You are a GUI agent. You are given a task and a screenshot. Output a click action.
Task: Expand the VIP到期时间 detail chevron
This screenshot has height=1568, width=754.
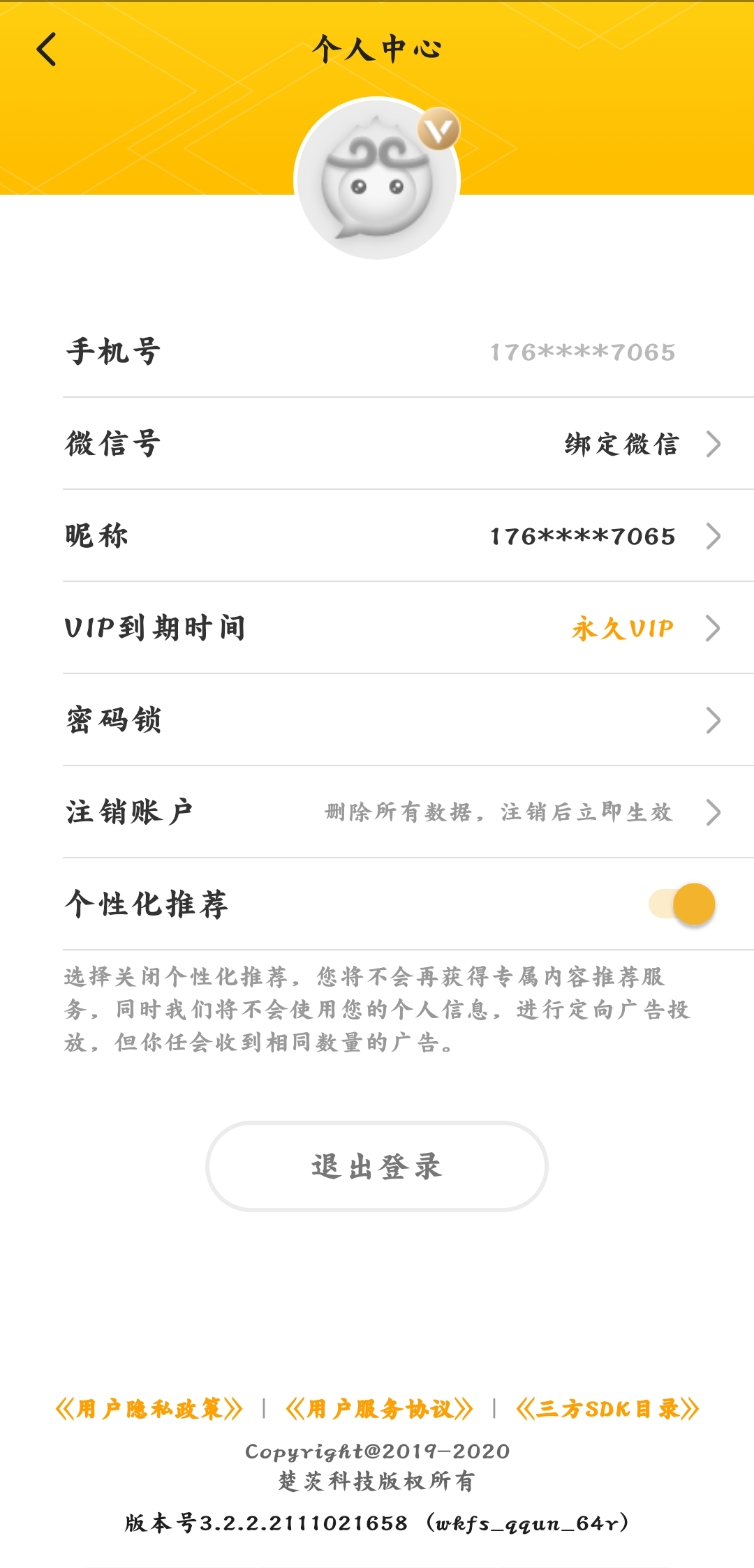[x=714, y=628]
